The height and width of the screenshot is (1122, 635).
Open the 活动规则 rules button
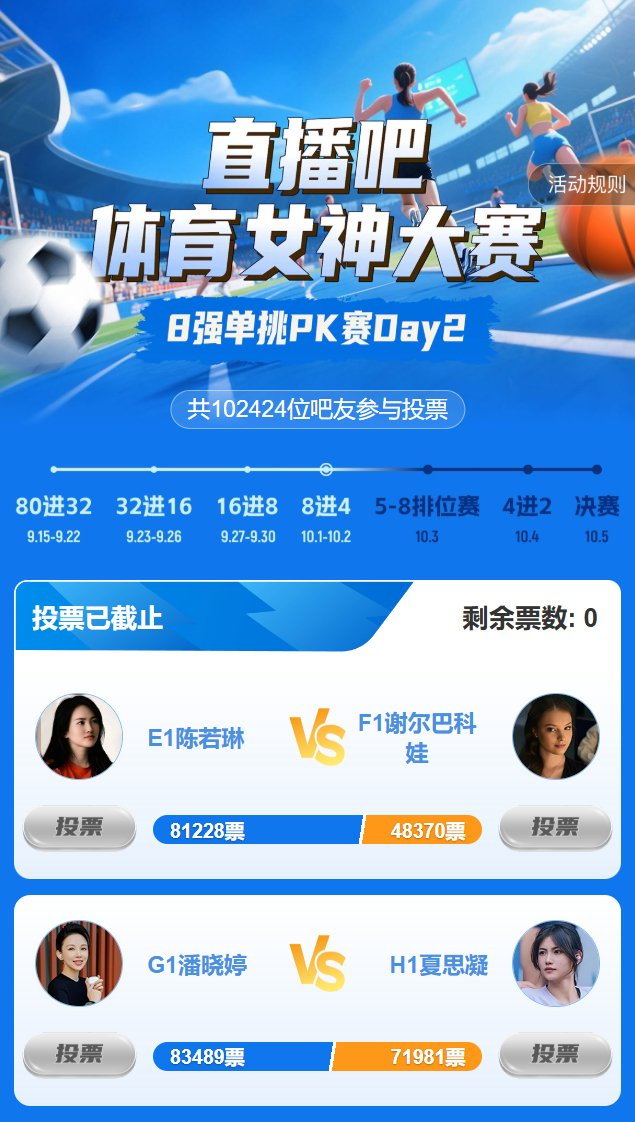[x=586, y=184]
